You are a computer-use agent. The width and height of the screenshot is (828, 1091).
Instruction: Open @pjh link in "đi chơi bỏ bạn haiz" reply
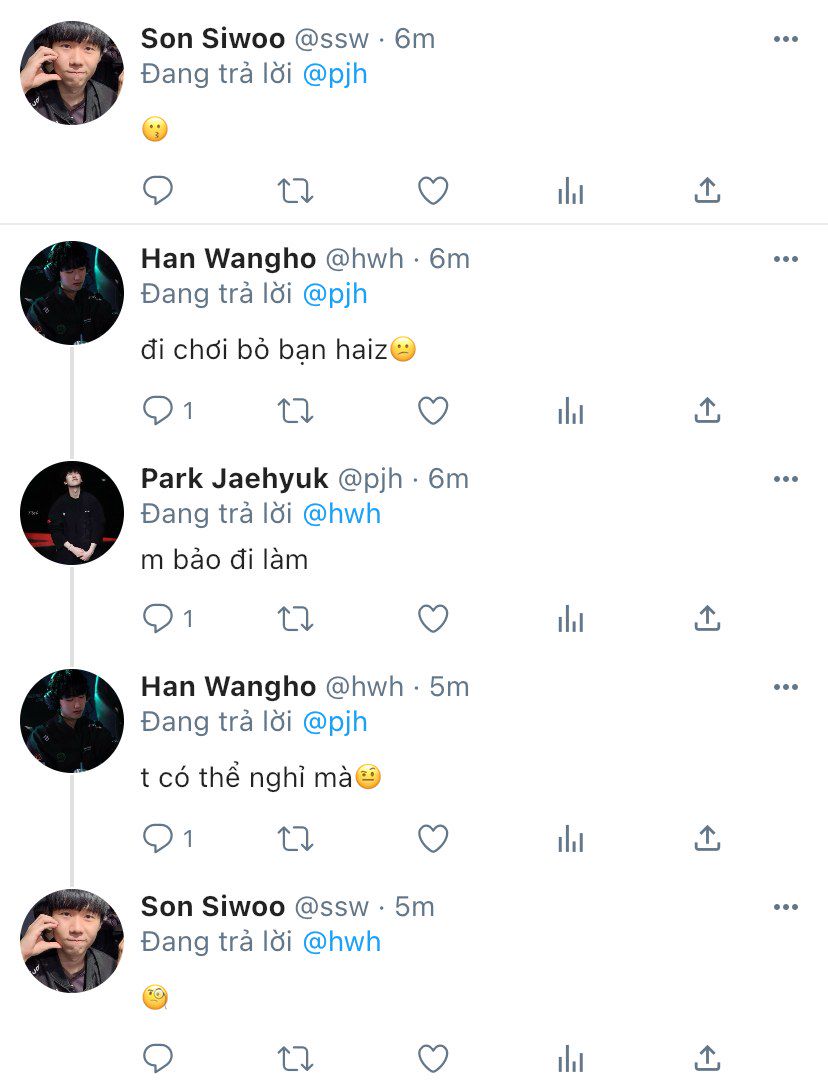pos(334,294)
